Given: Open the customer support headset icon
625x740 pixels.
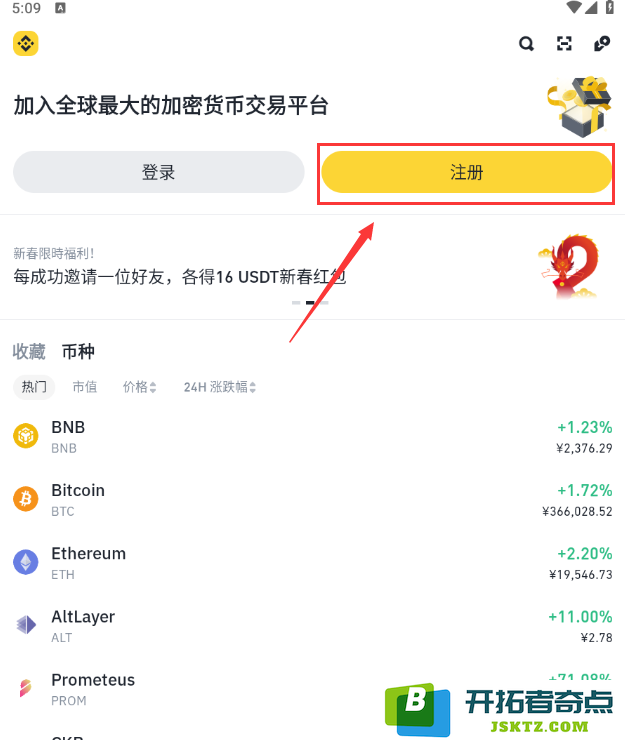Looking at the screenshot, I should 601,43.
